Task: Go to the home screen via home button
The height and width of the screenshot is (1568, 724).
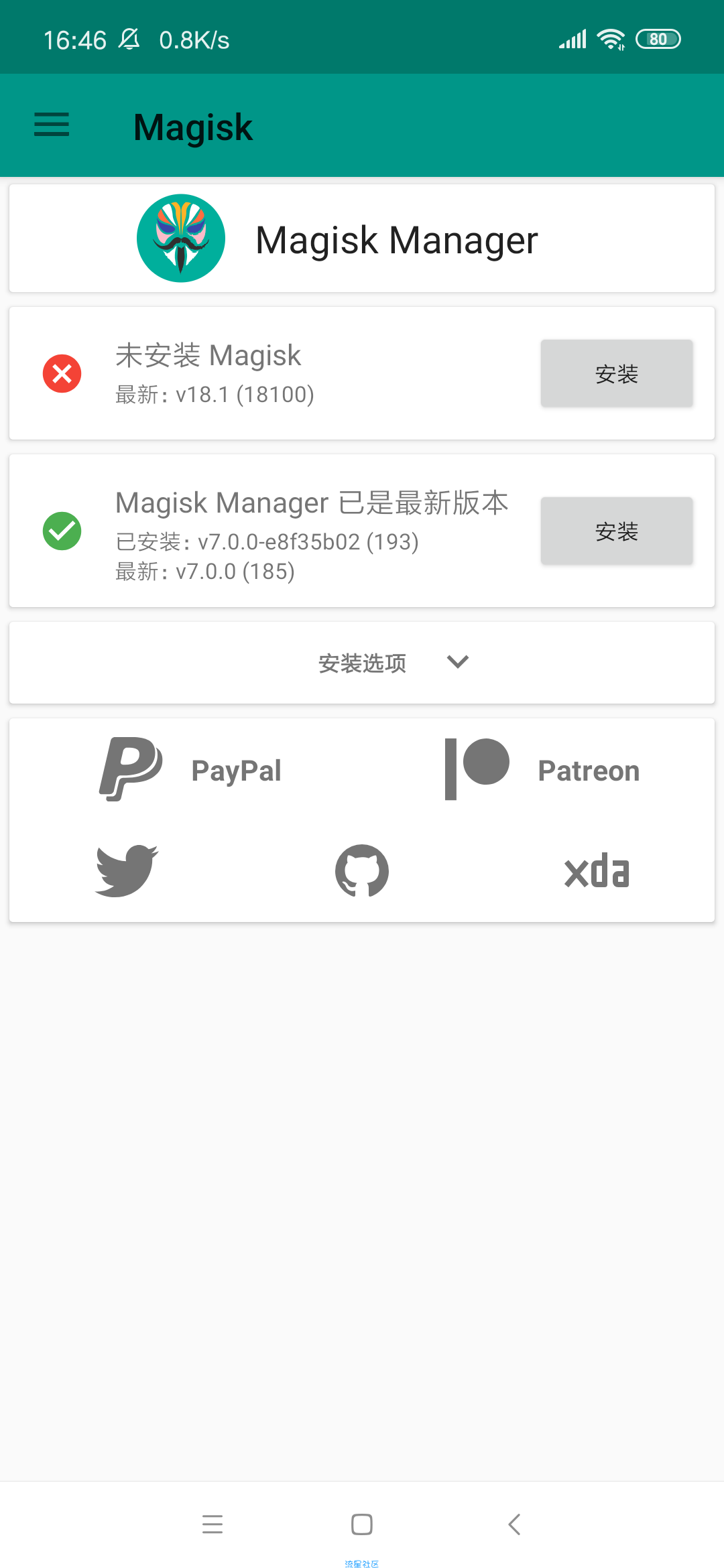Action: [362, 1524]
